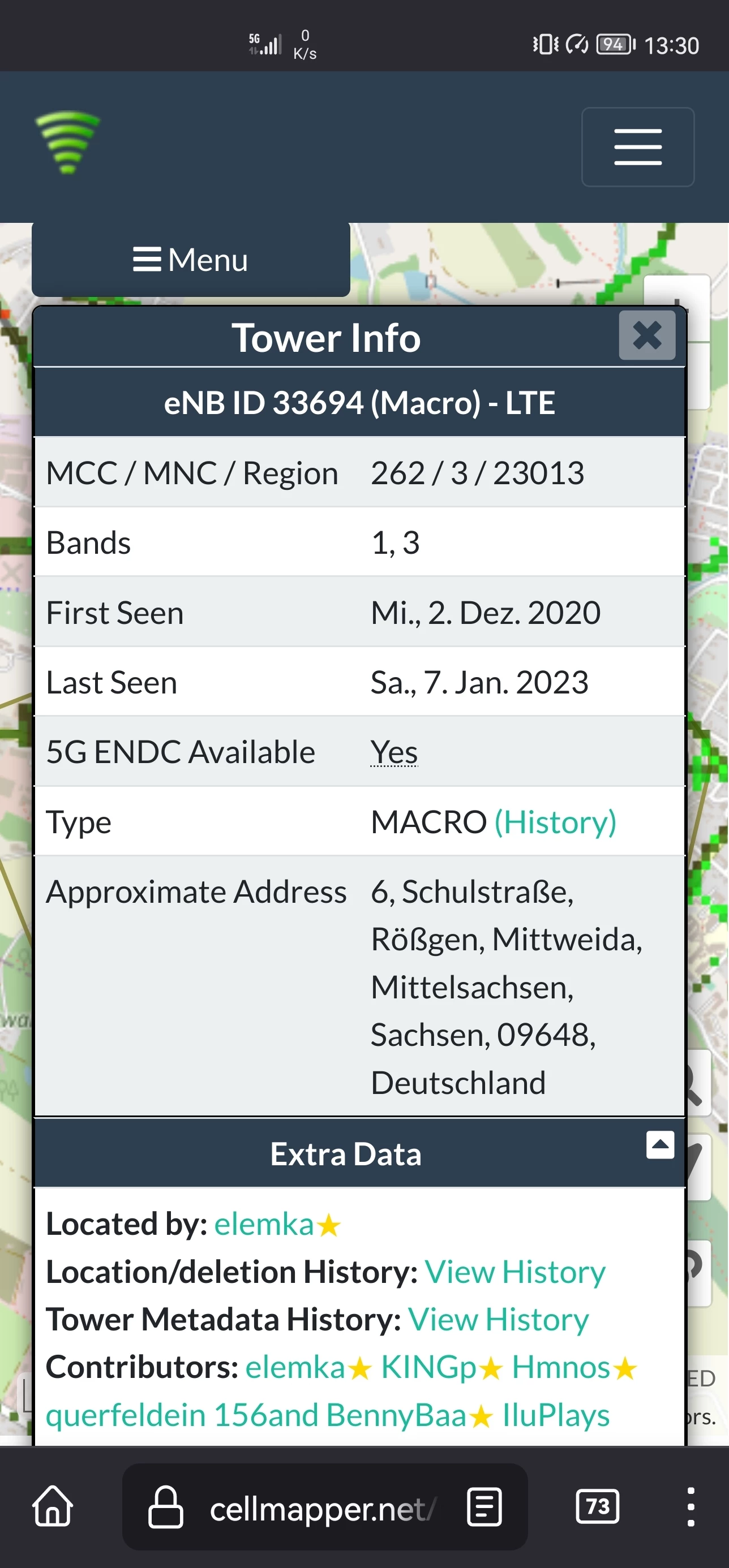View the Location/deletion History
The width and height of the screenshot is (729, 1568).
pos(514,1272)
